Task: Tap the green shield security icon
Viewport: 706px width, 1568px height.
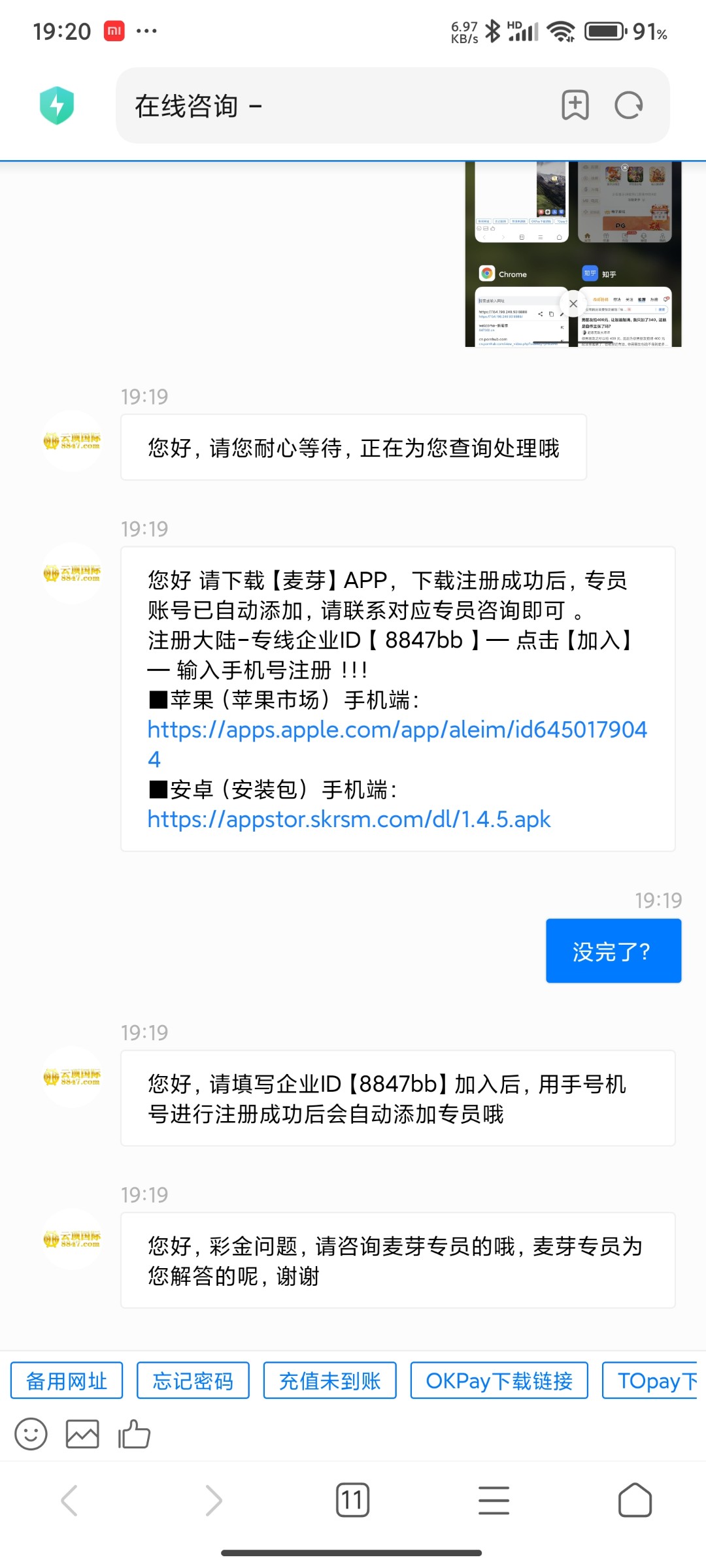Action: 57,104
